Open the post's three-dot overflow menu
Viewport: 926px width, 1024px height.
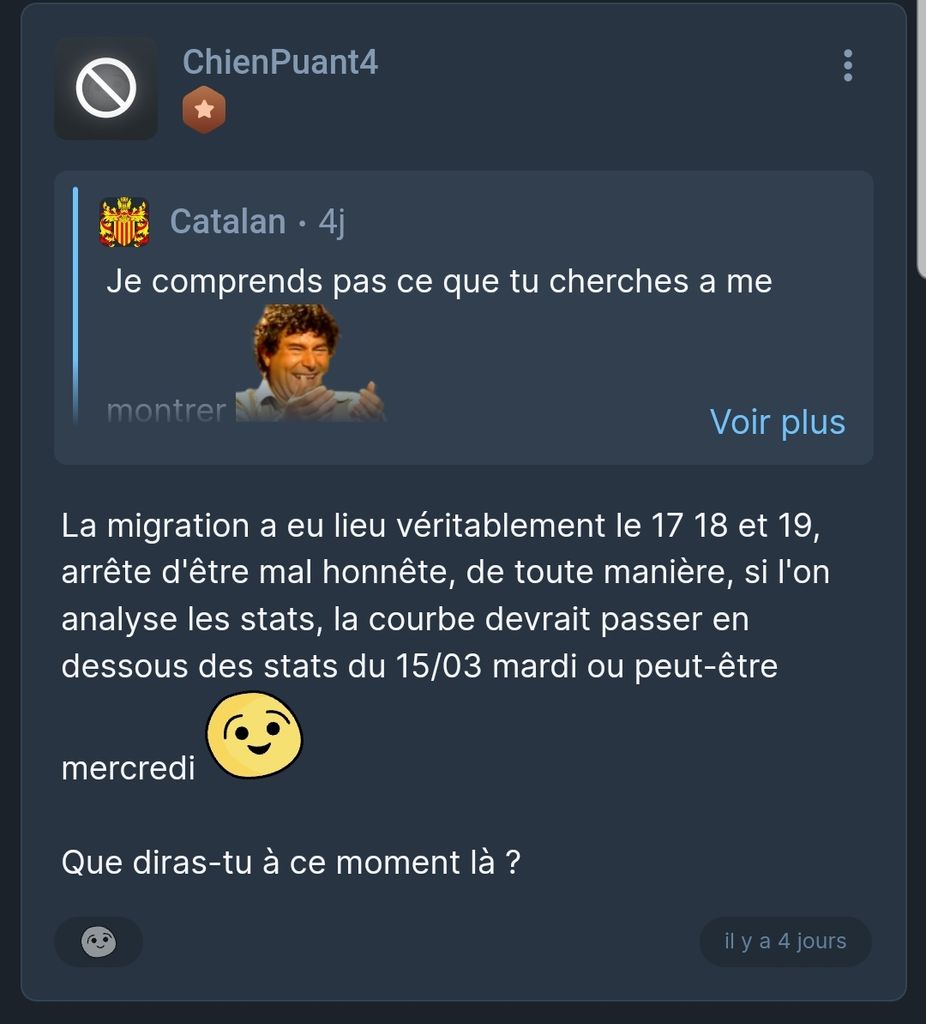[x=847, y=65]
